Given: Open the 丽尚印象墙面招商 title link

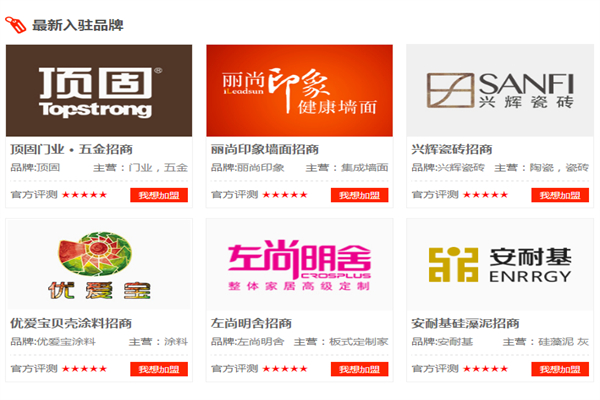Looking at the screenshot, I should 265,149.
